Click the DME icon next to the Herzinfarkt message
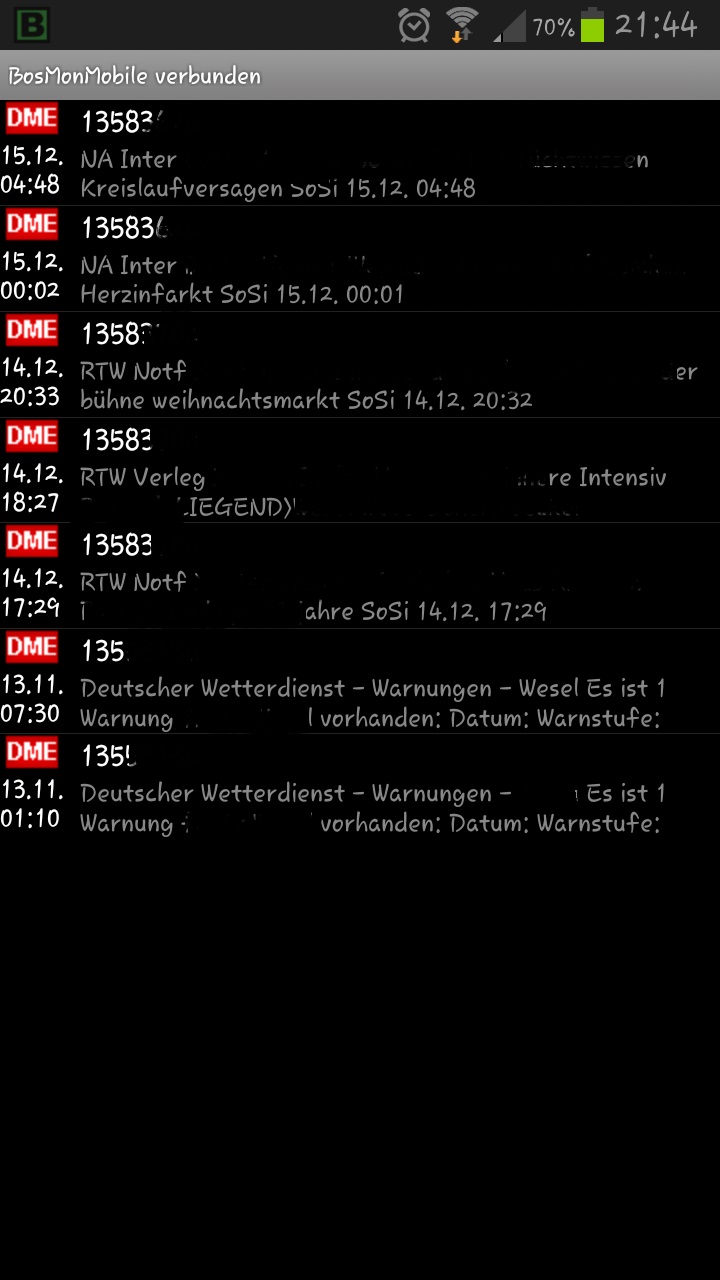Viewport: 720px width, 1280px height. pos(31,224)
